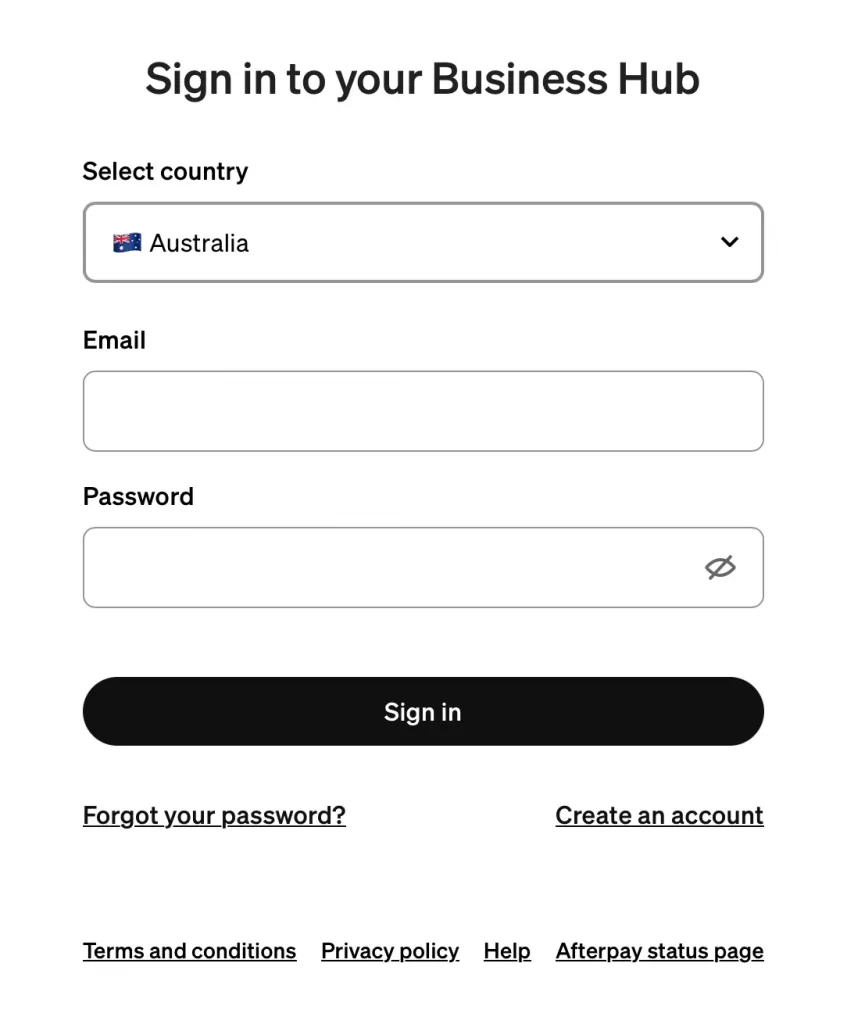
Task: Open Create an account link
Action: pos(659,815)
